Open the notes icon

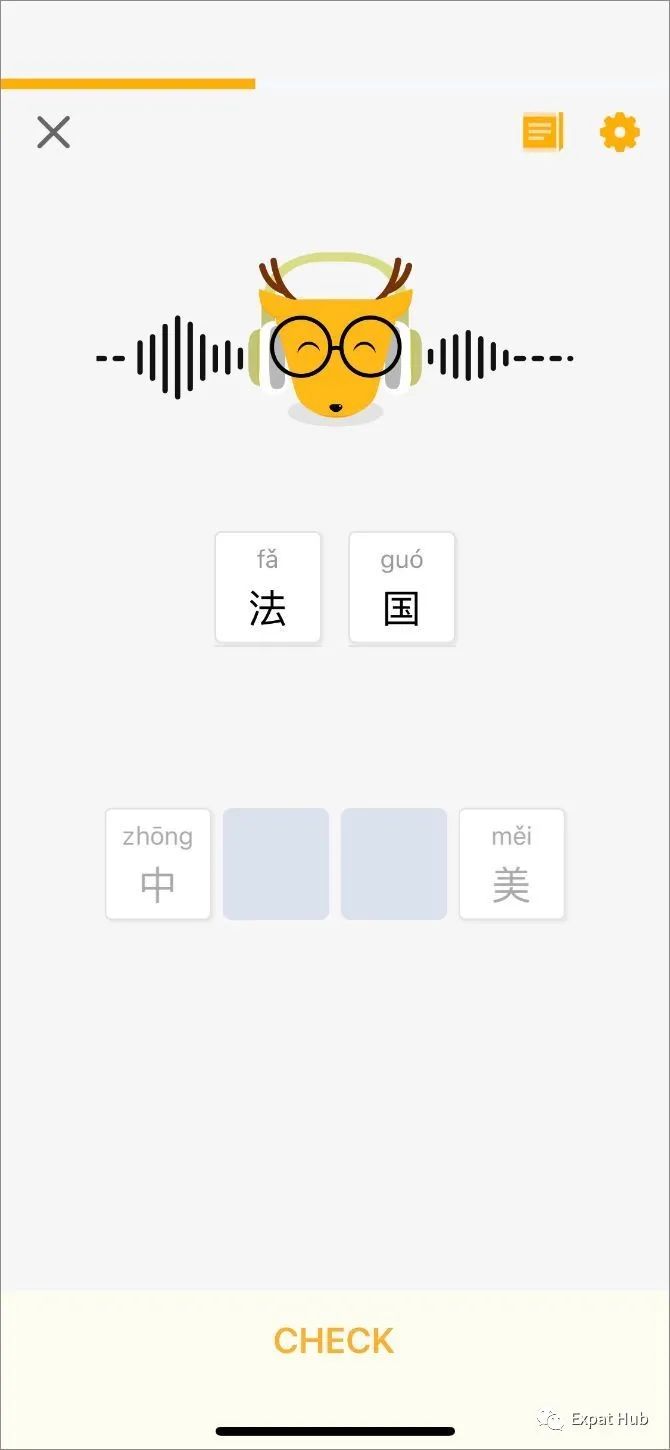click(543, 132)
